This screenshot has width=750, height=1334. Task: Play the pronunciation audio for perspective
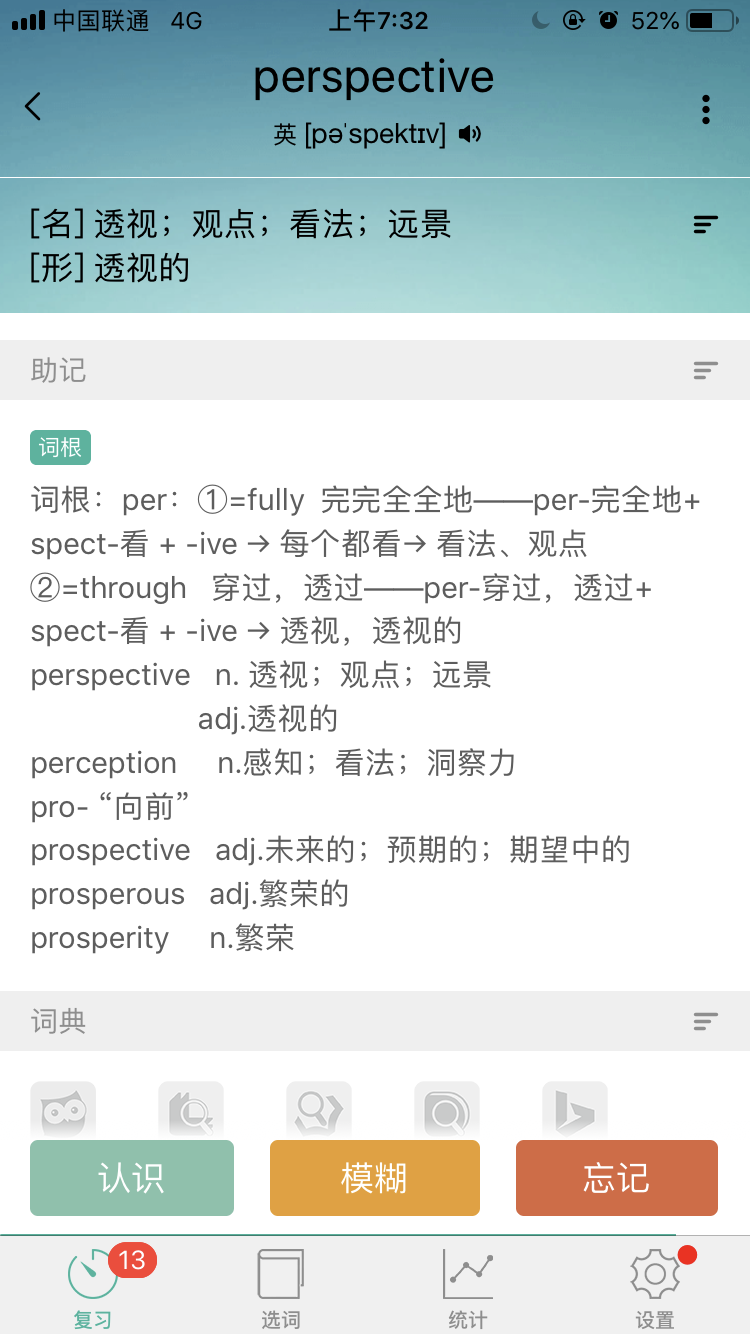pyautogui.click(x=470, y=134)
